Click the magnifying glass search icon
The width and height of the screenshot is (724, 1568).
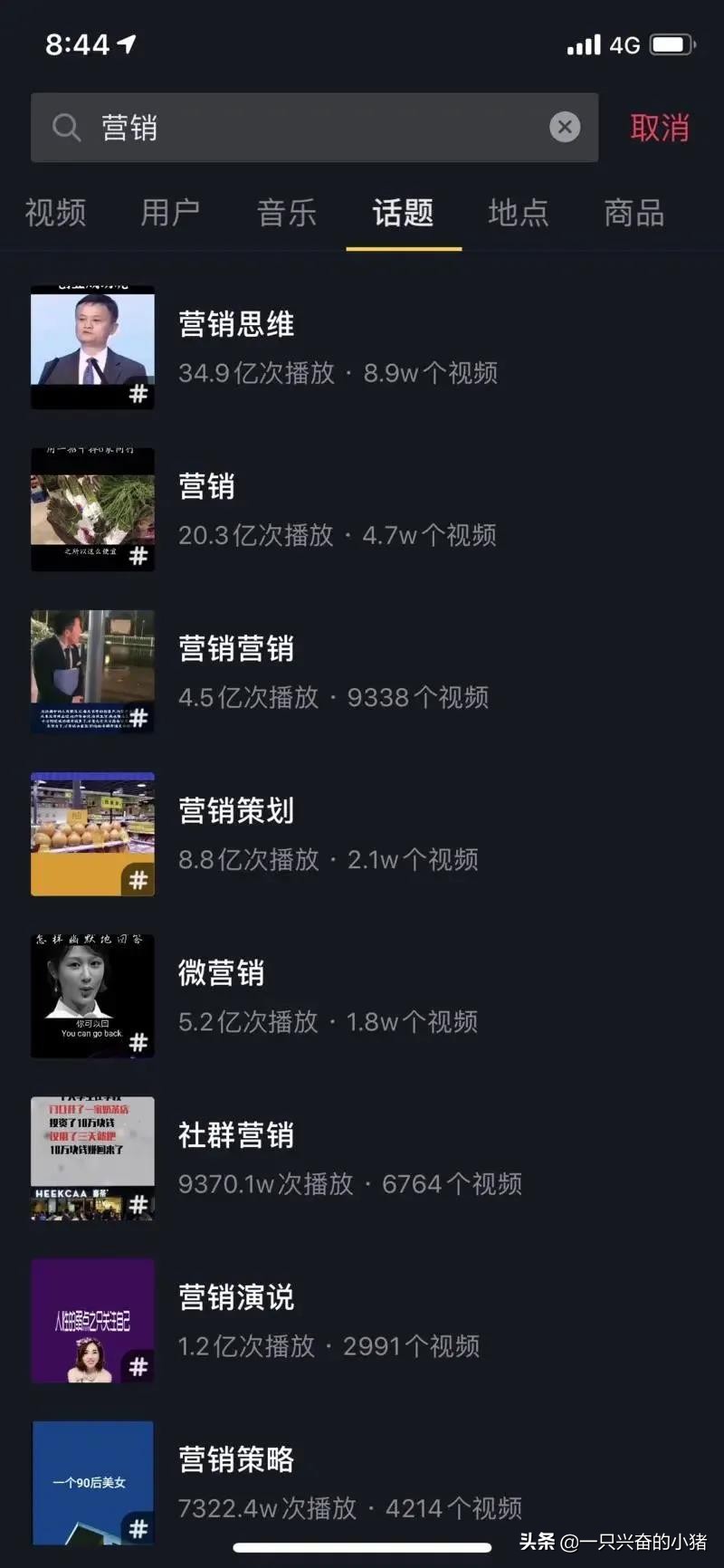(66, 127)
